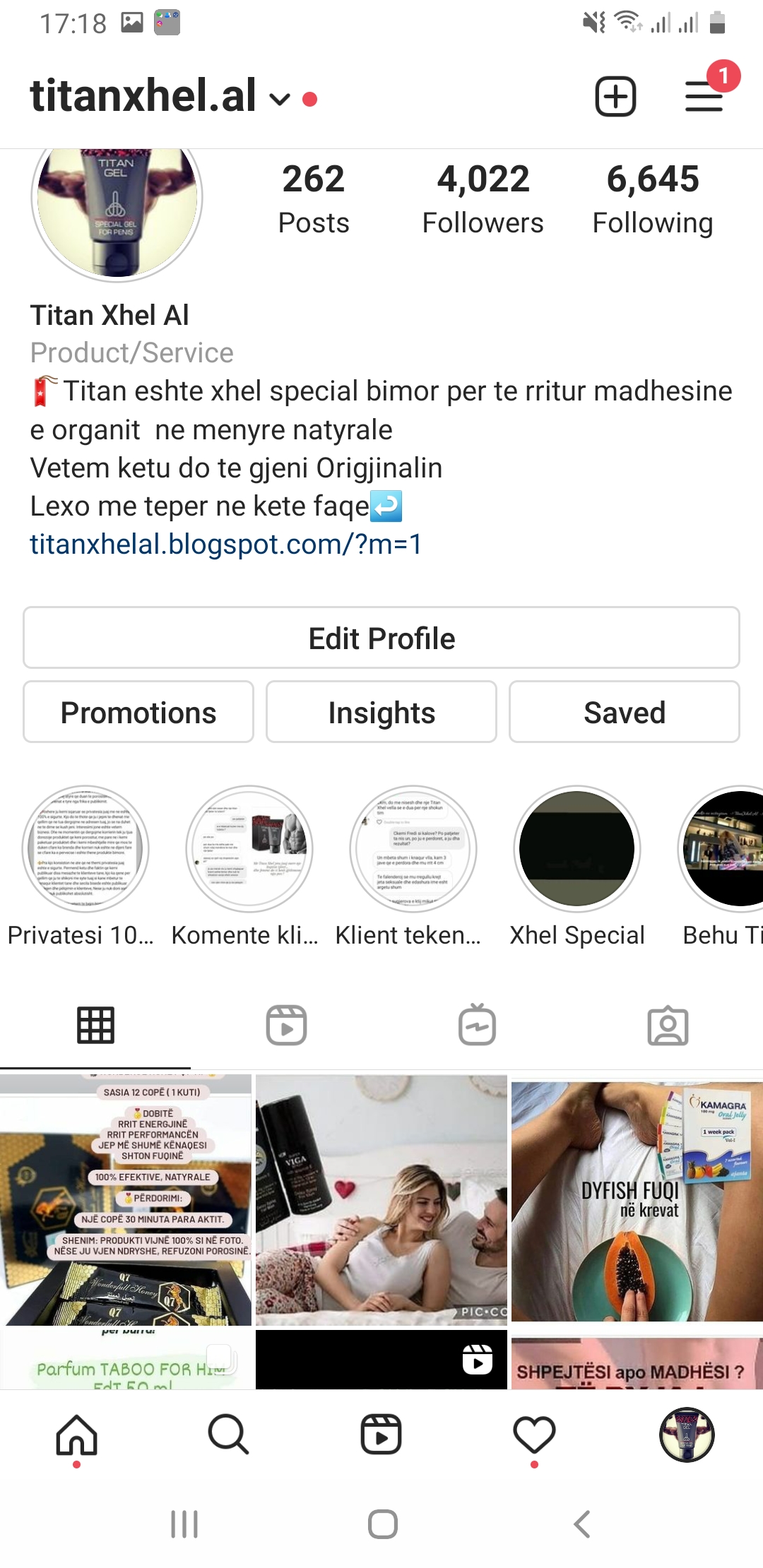The image size is (763, 1568).
Task: Tap the Edit Profile button
Action: tap(381, 638)
